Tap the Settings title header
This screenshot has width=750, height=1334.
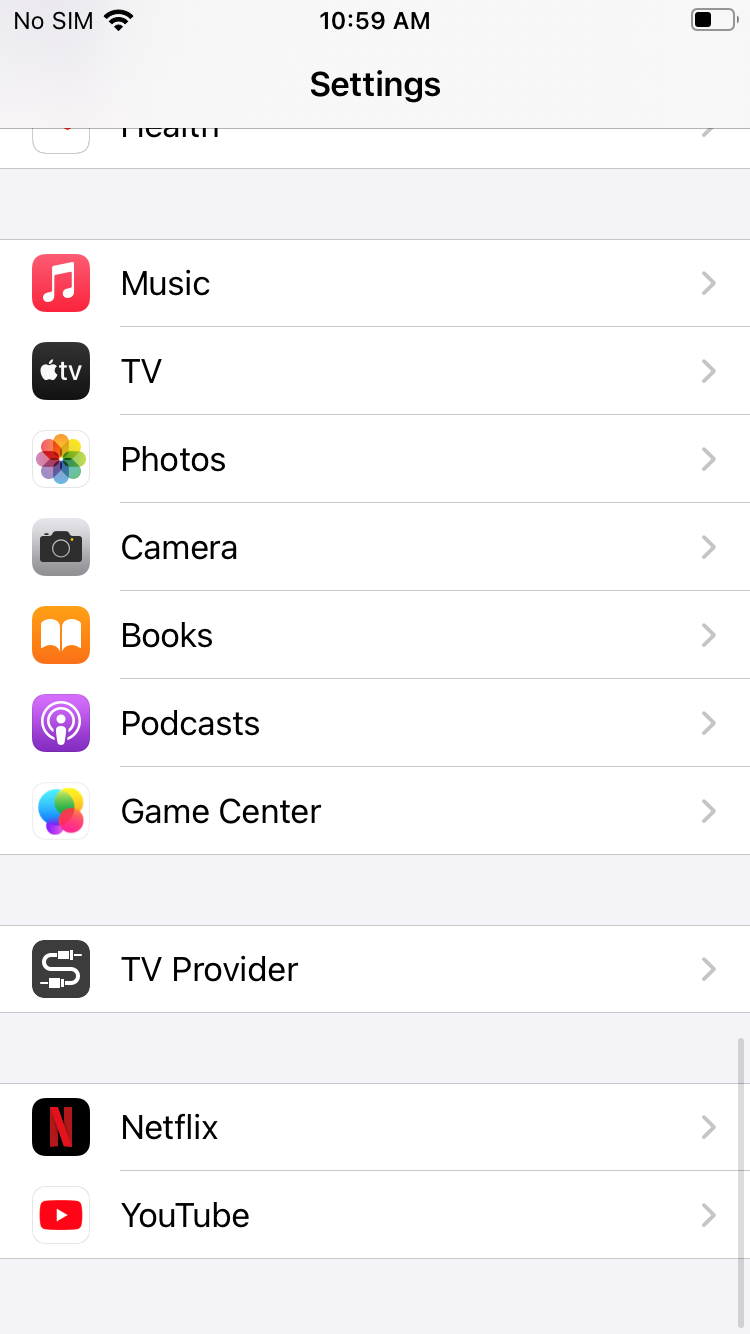point(375,84)
